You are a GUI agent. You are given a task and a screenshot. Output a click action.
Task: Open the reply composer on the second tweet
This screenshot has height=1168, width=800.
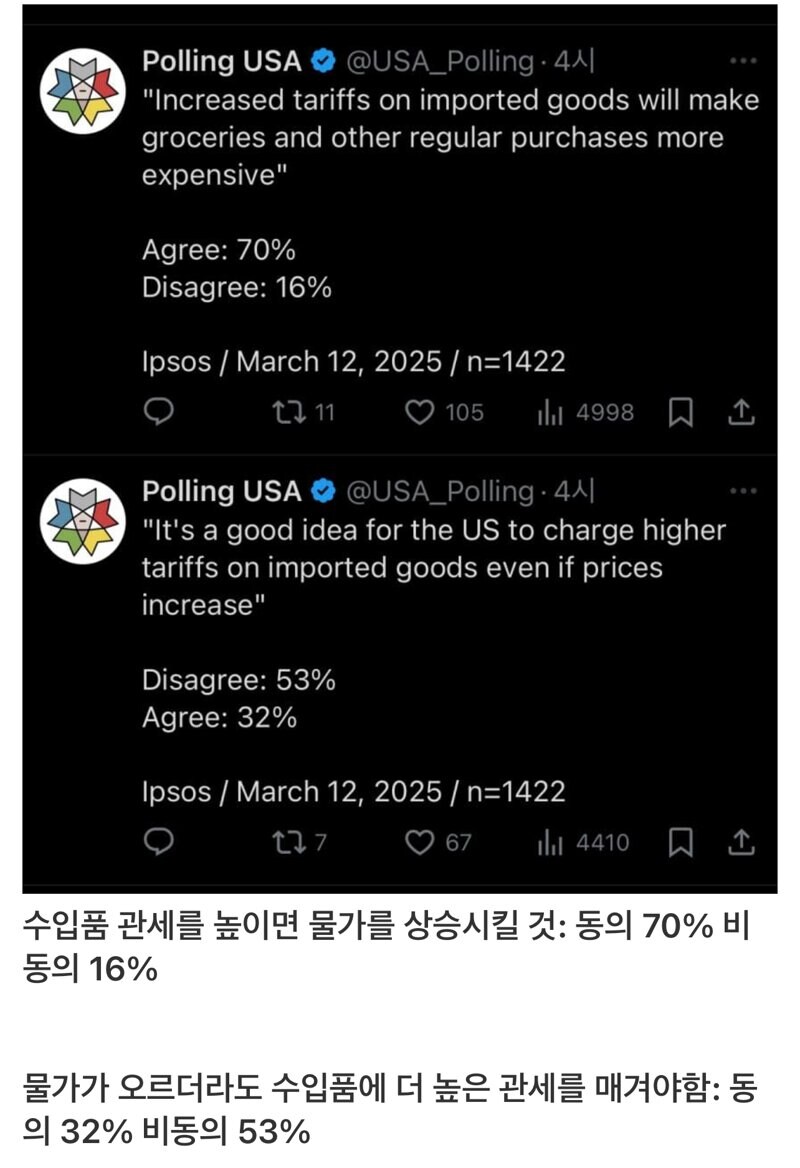tap(159, 843)
